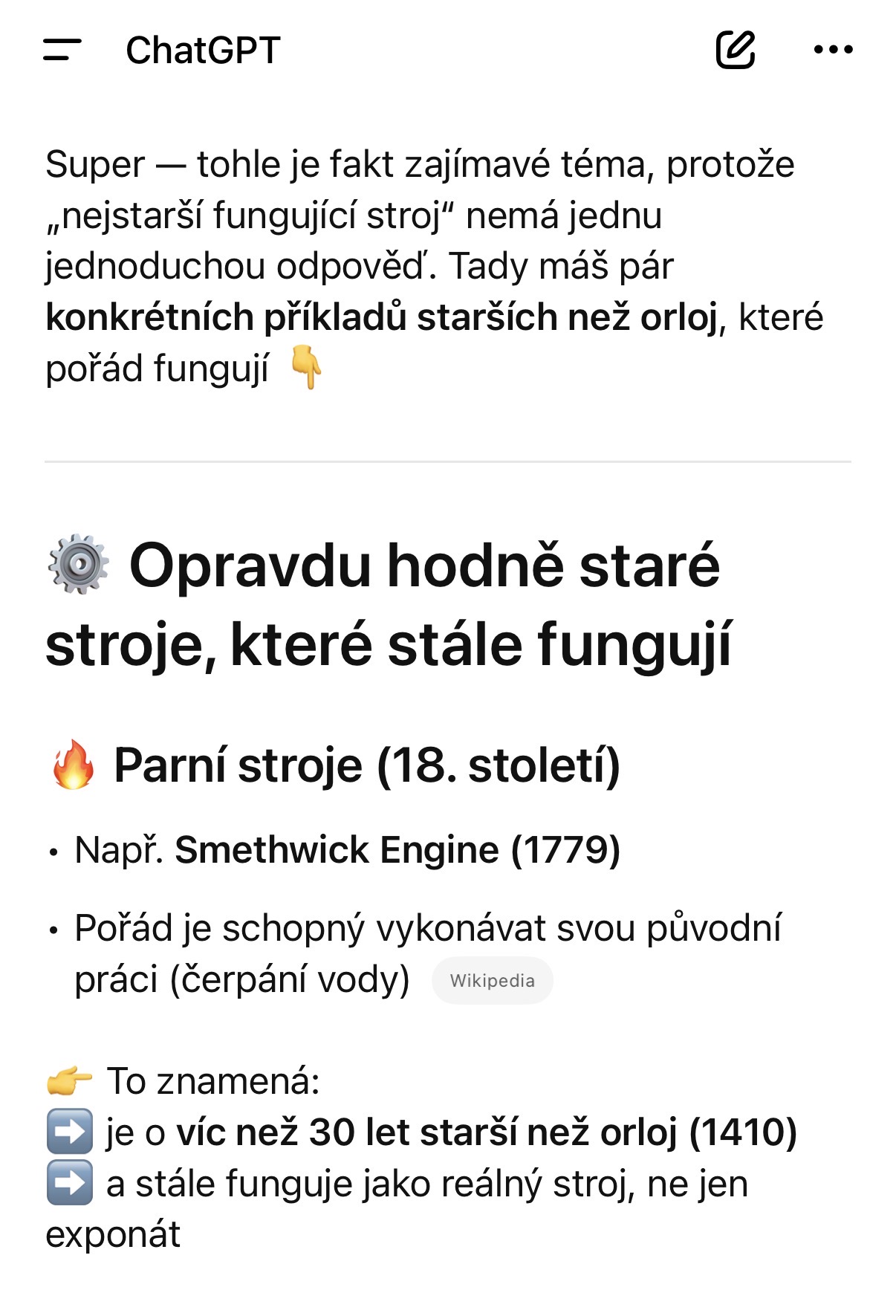Open the sidebar menu
896x1316 pixels.
[x=62, y=50]
